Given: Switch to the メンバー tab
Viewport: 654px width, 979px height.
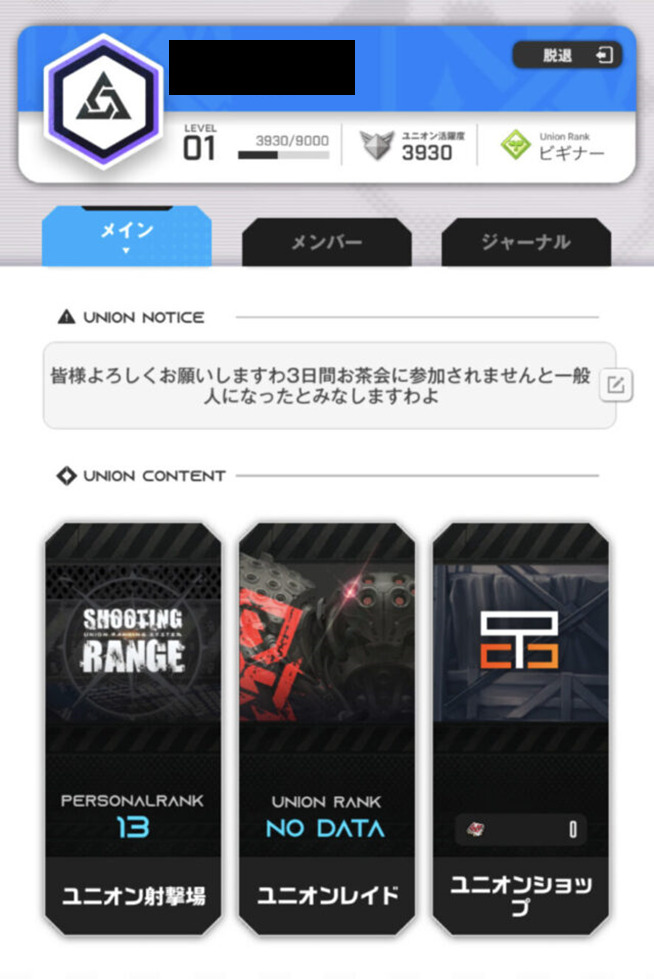Looking at the screenshot, I should [x=326, y=242].
